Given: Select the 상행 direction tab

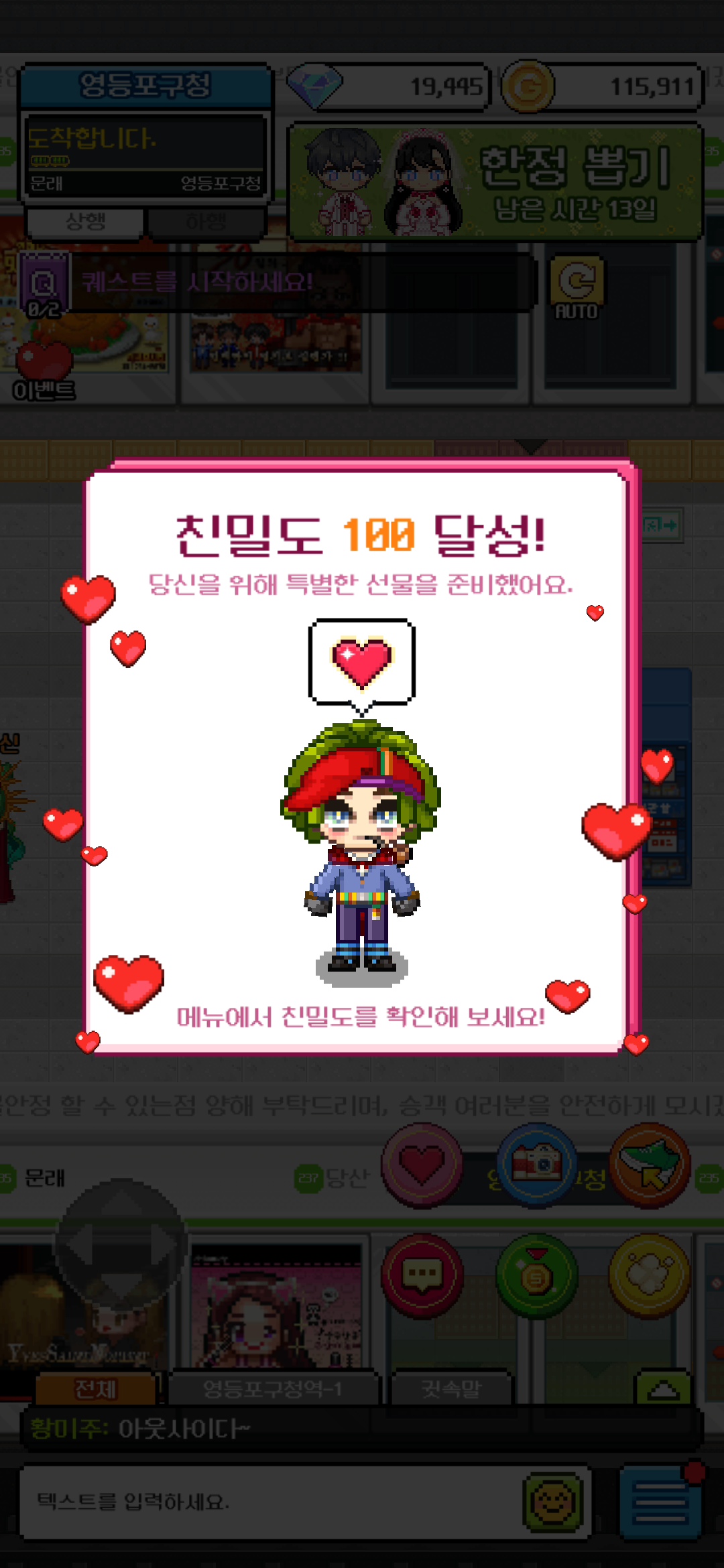Looking at the screenshot, I should 85,222.
